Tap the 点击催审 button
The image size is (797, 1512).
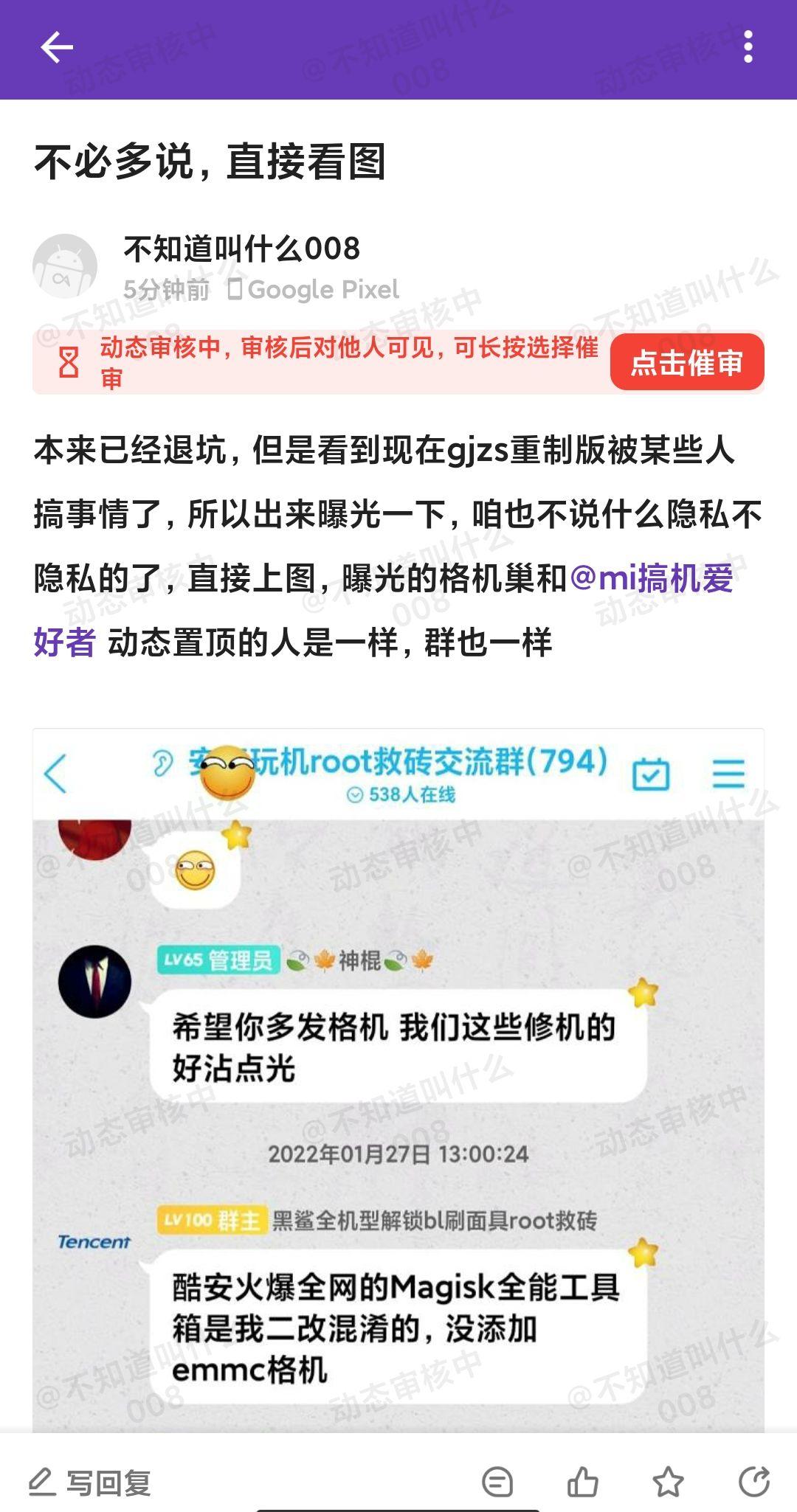[x=686, y=362]
